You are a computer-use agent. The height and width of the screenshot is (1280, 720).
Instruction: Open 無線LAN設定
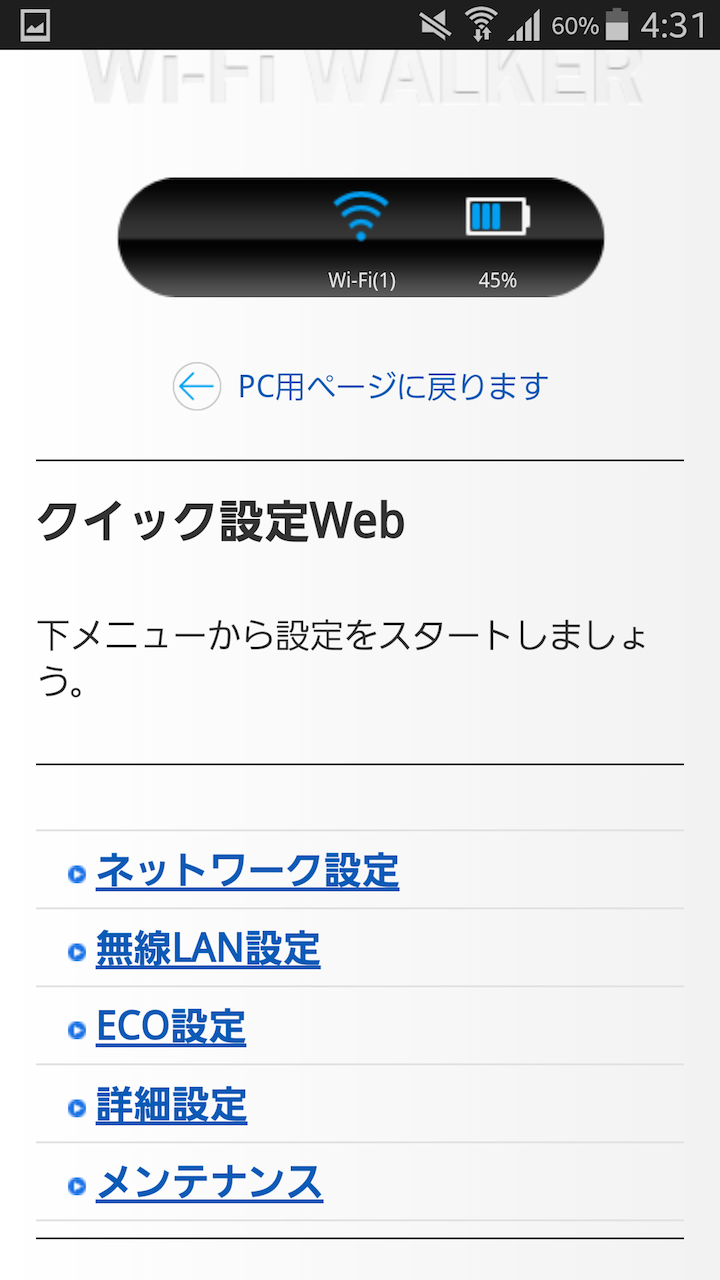(208, 949)
